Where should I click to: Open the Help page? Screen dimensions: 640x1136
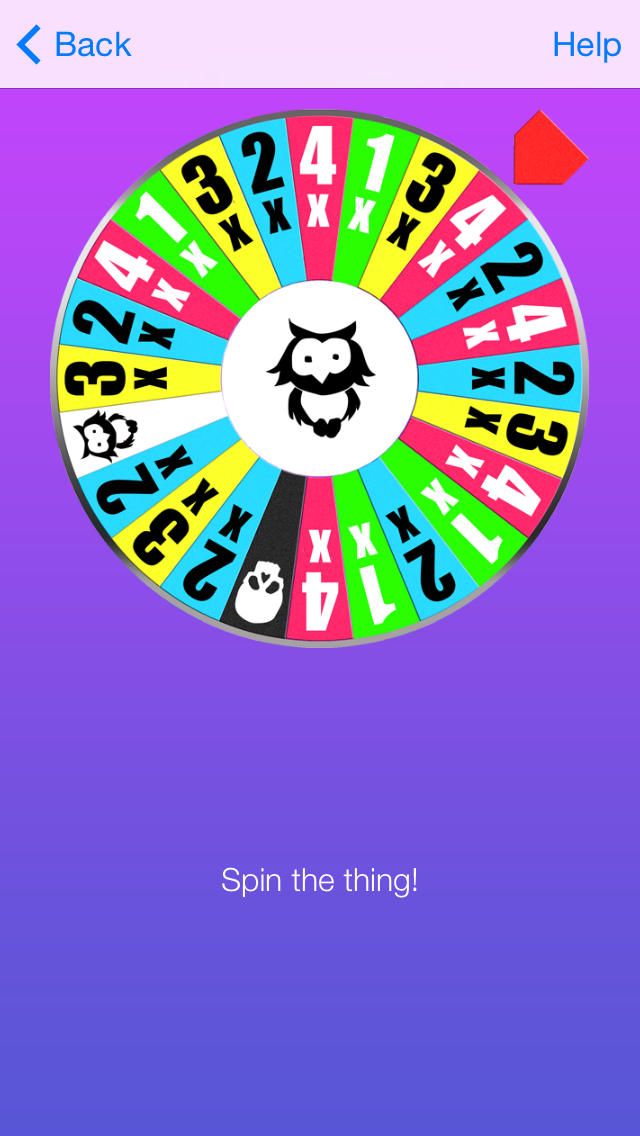click(586, 45)
